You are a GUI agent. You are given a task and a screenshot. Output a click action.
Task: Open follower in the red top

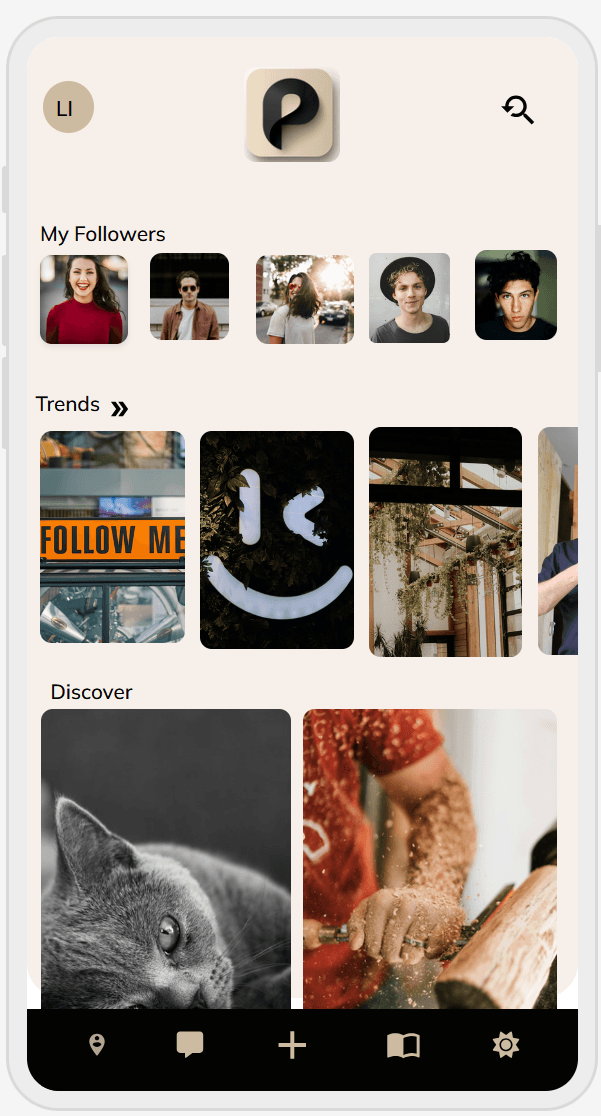tap(84, 299)
